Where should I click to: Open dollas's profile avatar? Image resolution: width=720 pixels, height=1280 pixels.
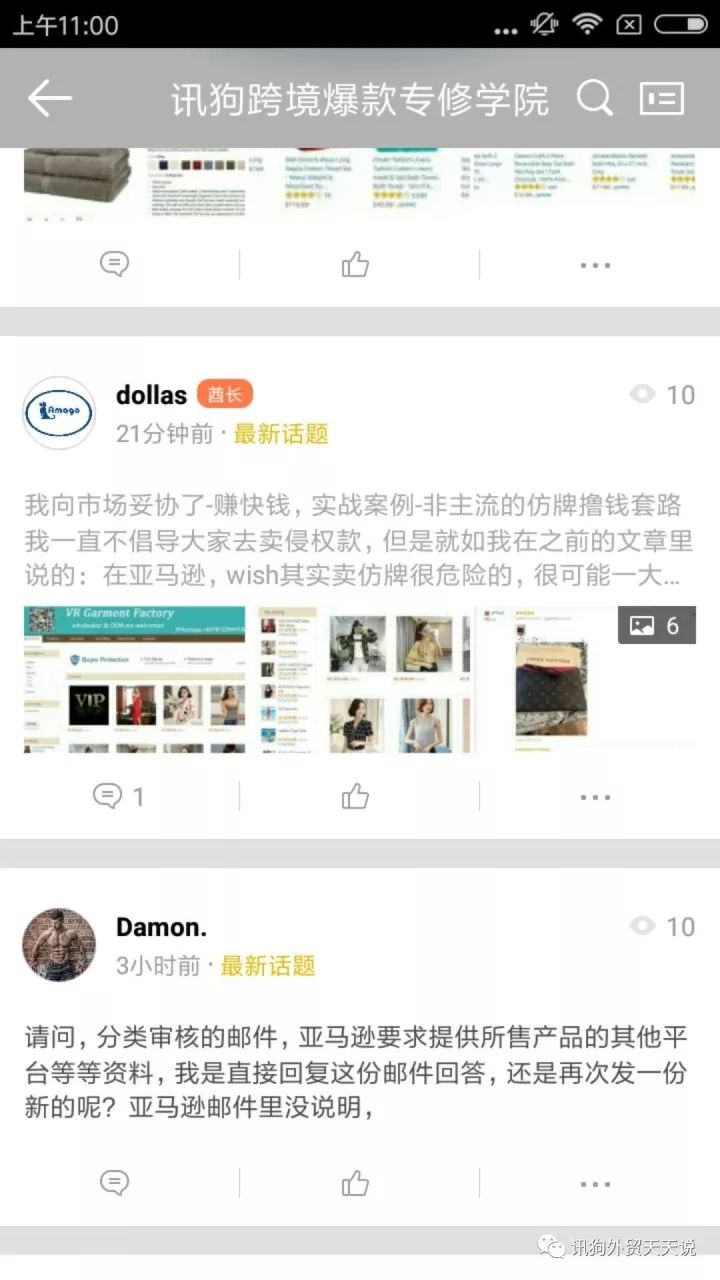click(x=59, y=413)
